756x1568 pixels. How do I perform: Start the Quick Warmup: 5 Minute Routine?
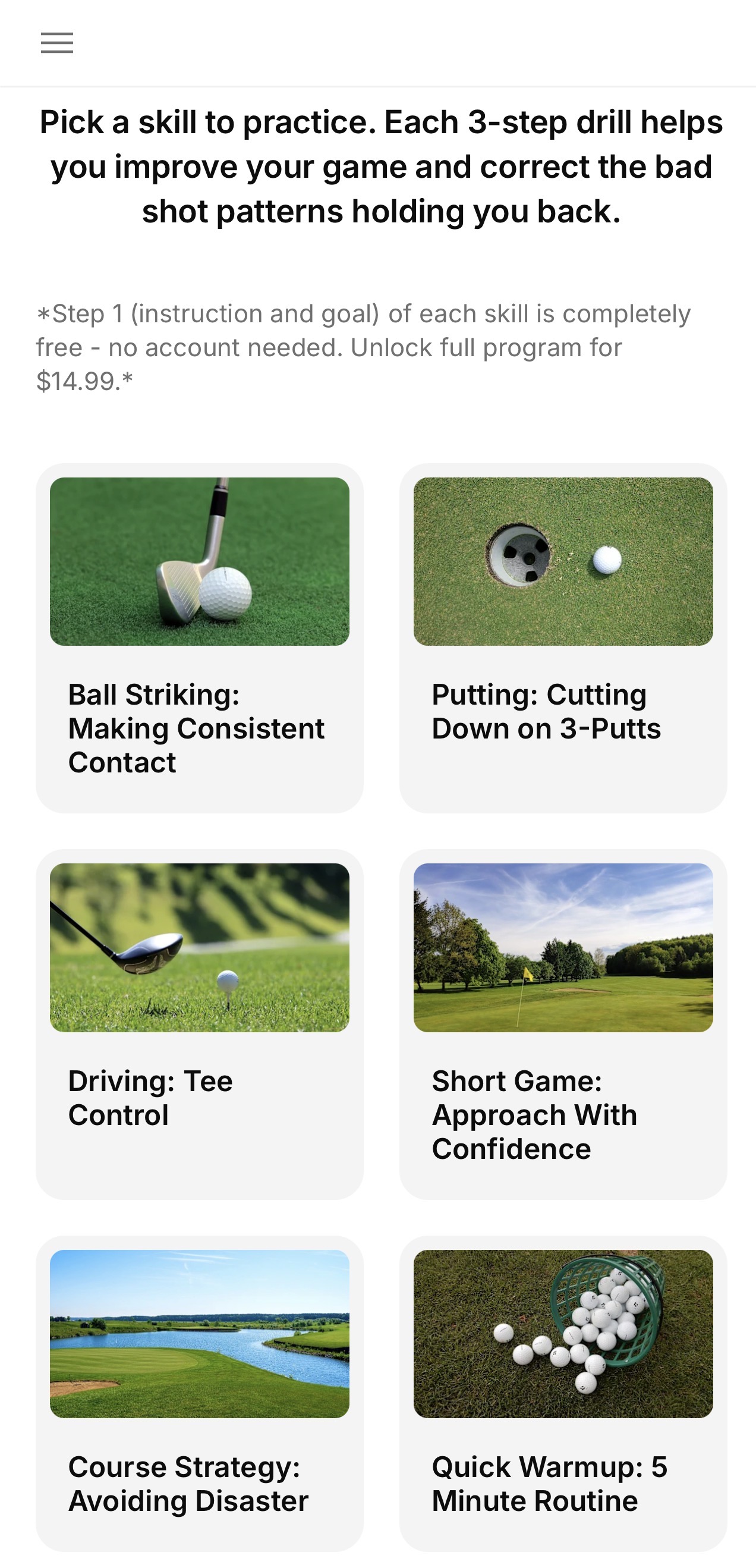pos(563,1394)
